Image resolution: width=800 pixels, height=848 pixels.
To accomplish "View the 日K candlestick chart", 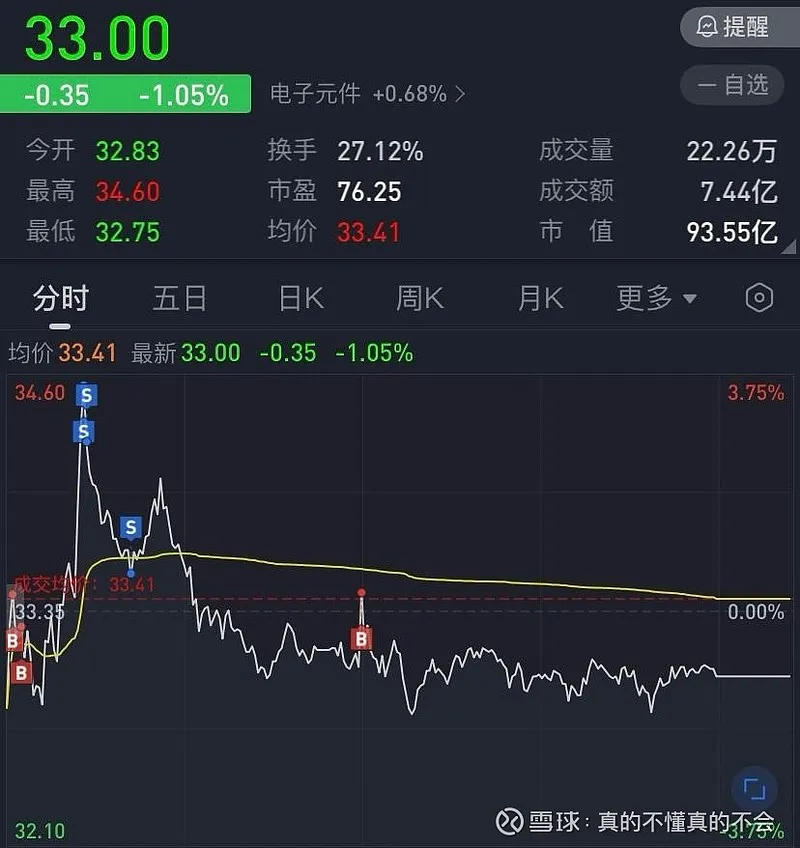I will tap(300, 298).
